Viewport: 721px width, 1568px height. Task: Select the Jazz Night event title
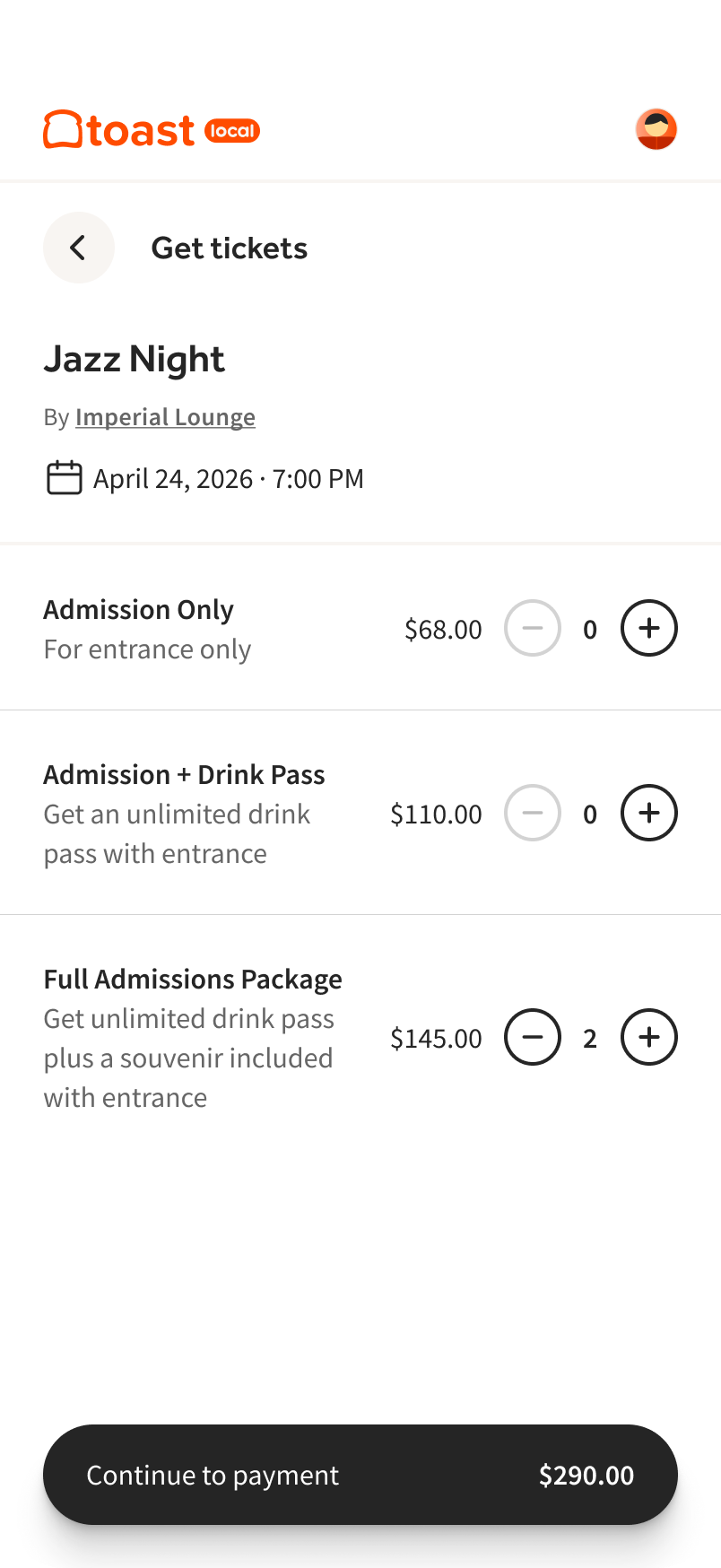(134, 358)
